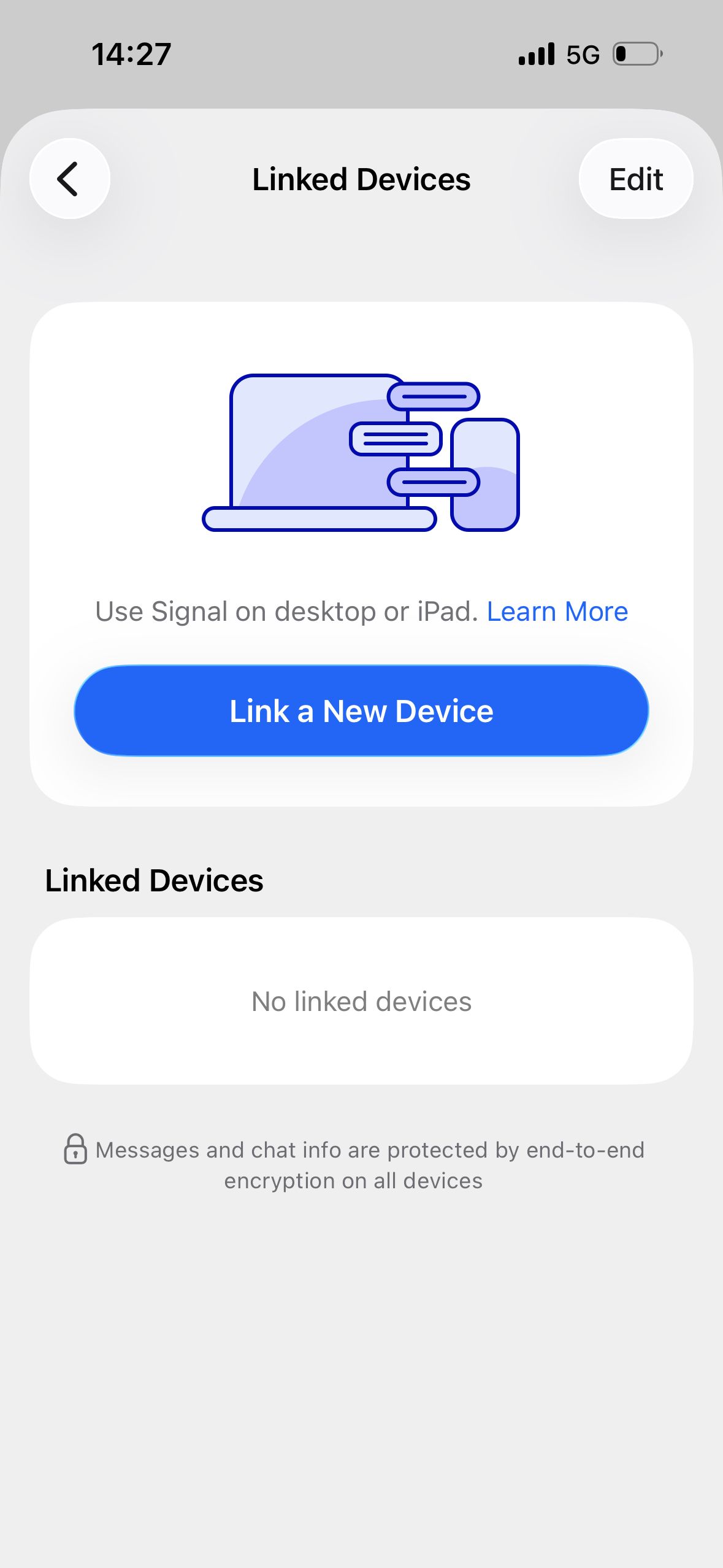Tap the battery level indicator
723x1568 pixels.
click(634, 55)
